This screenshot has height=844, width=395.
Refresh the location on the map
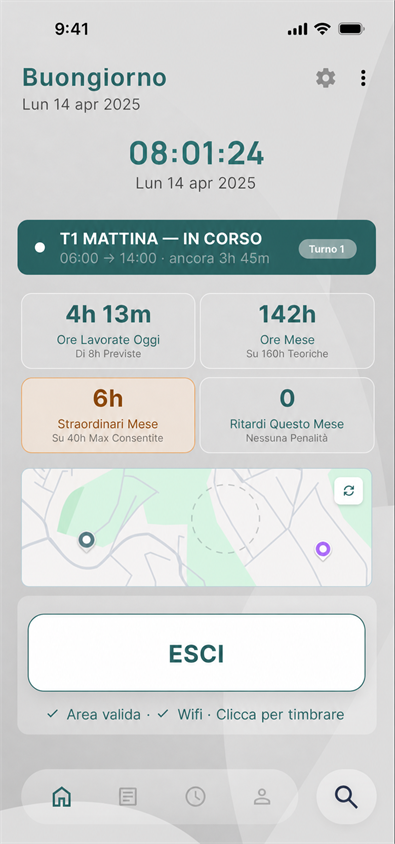[x=349, y=491]
